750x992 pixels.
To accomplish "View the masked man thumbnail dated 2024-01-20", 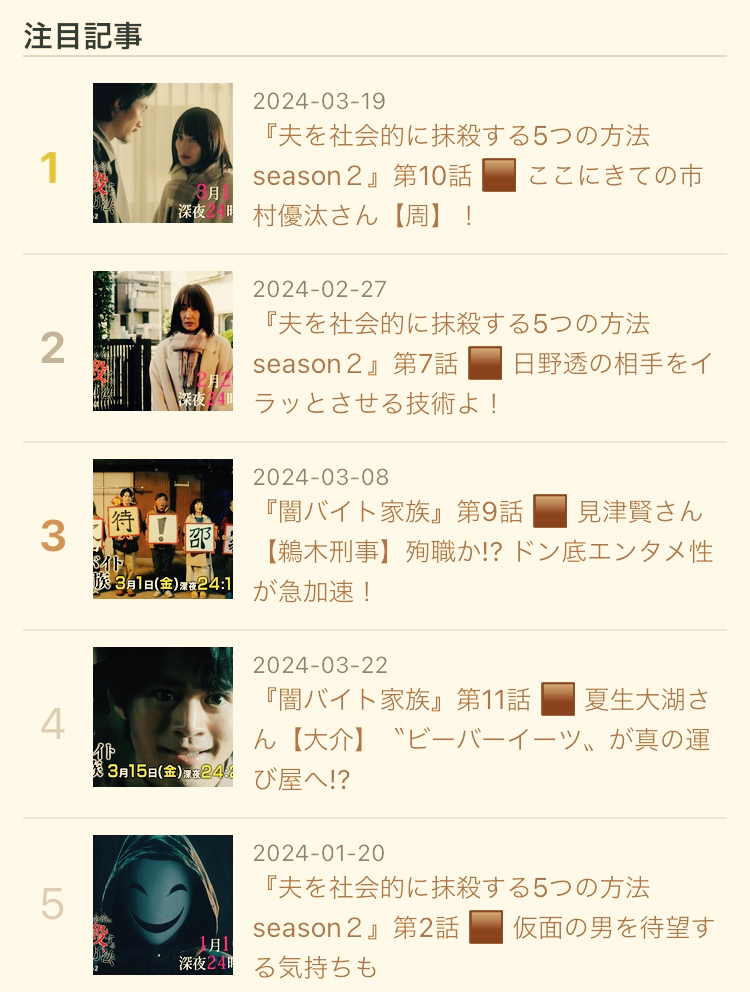I will 163,905.
